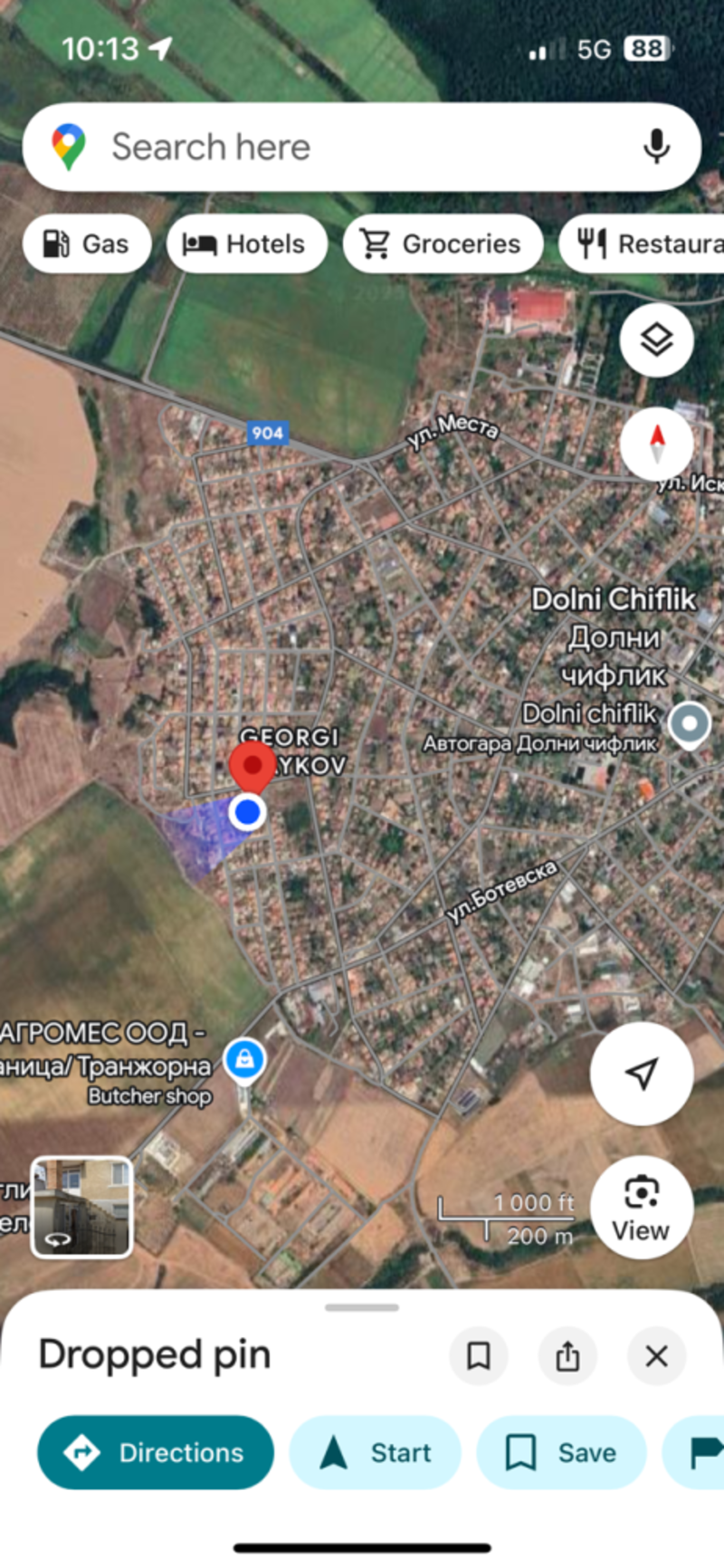724x1568 pixels.
Task: Show Groceries nearby
Action: 442,244
